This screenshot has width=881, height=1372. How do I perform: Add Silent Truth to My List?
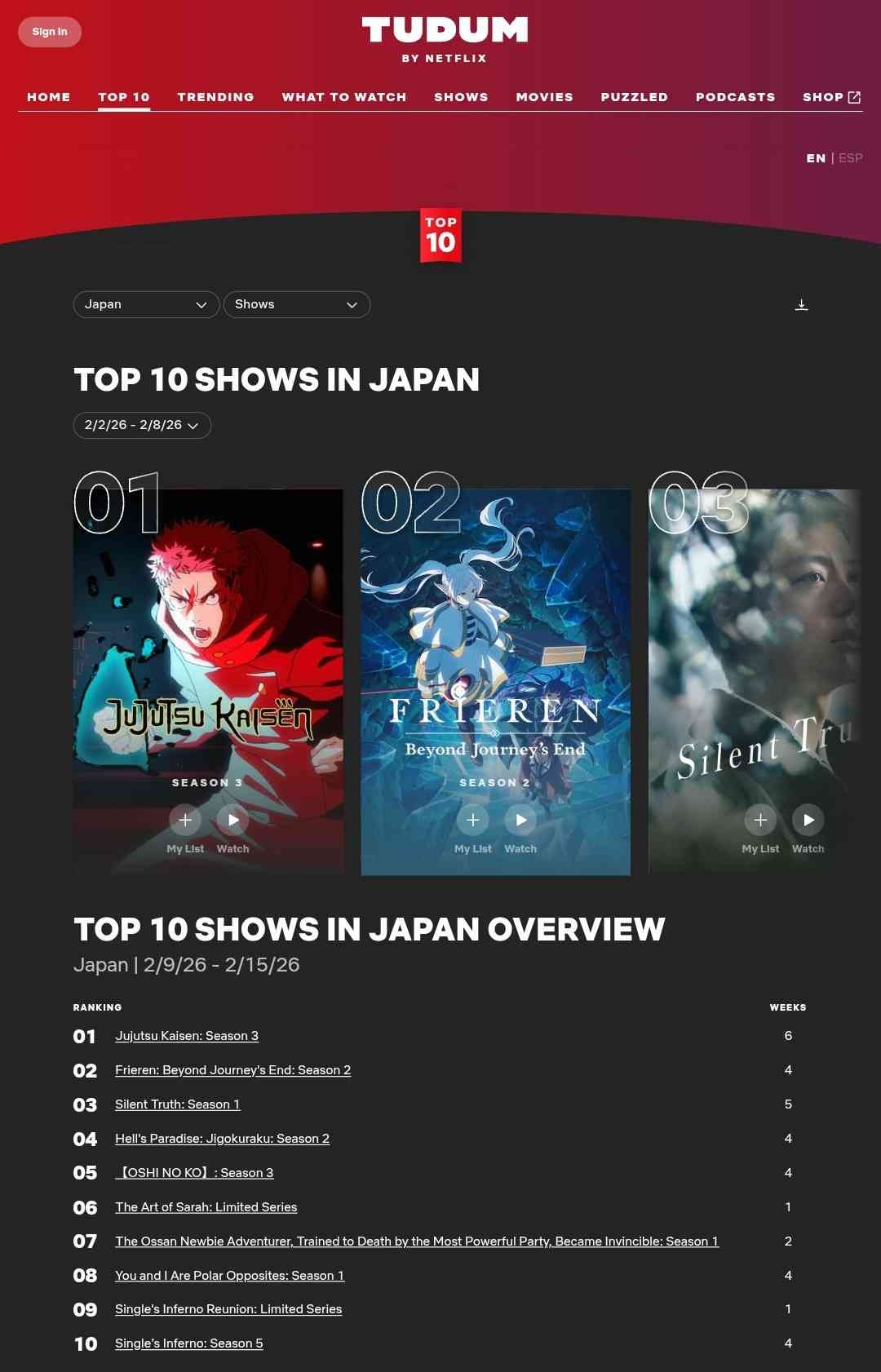point(760,820)
